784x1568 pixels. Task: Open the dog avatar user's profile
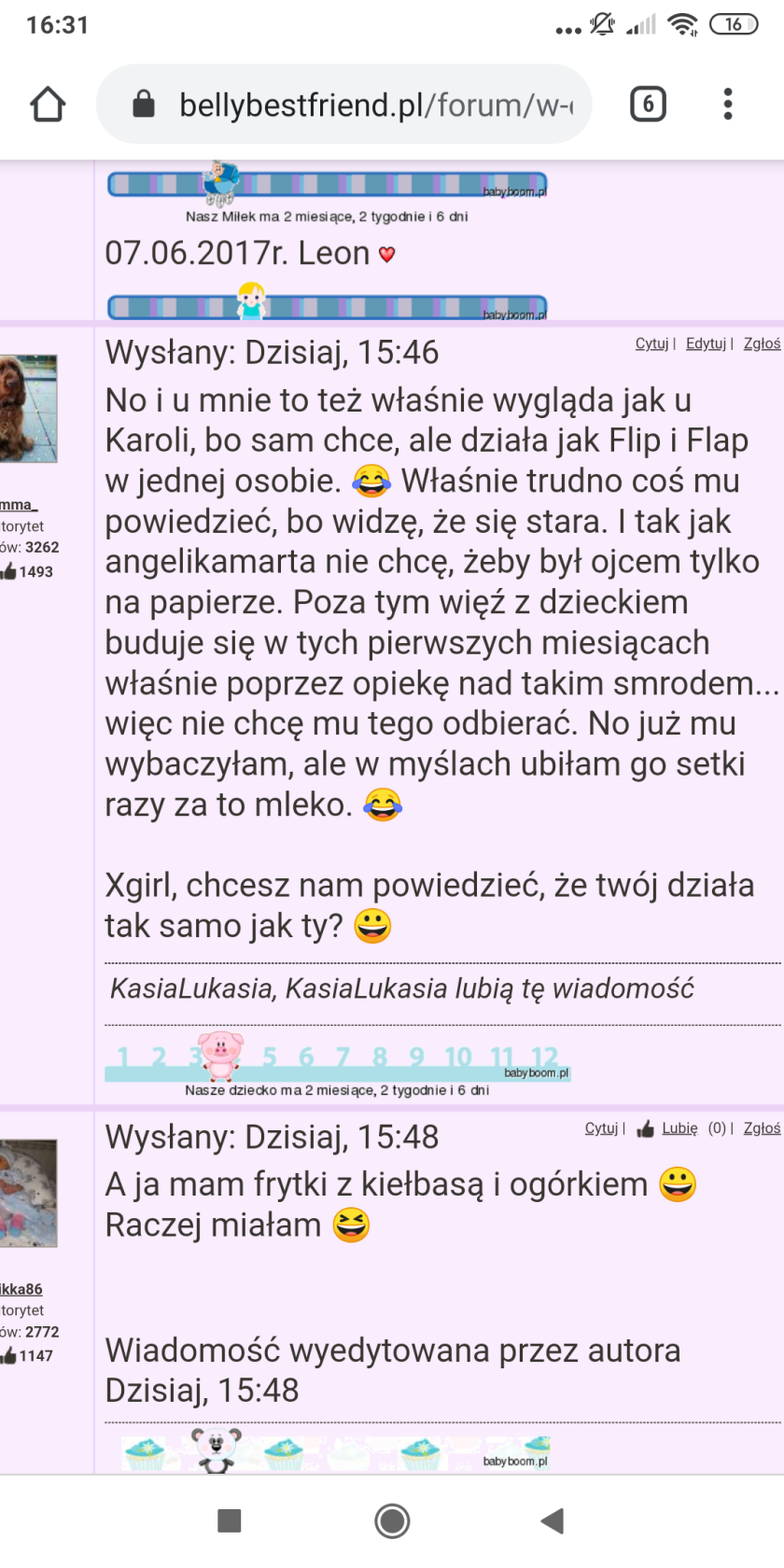[28, 409]
